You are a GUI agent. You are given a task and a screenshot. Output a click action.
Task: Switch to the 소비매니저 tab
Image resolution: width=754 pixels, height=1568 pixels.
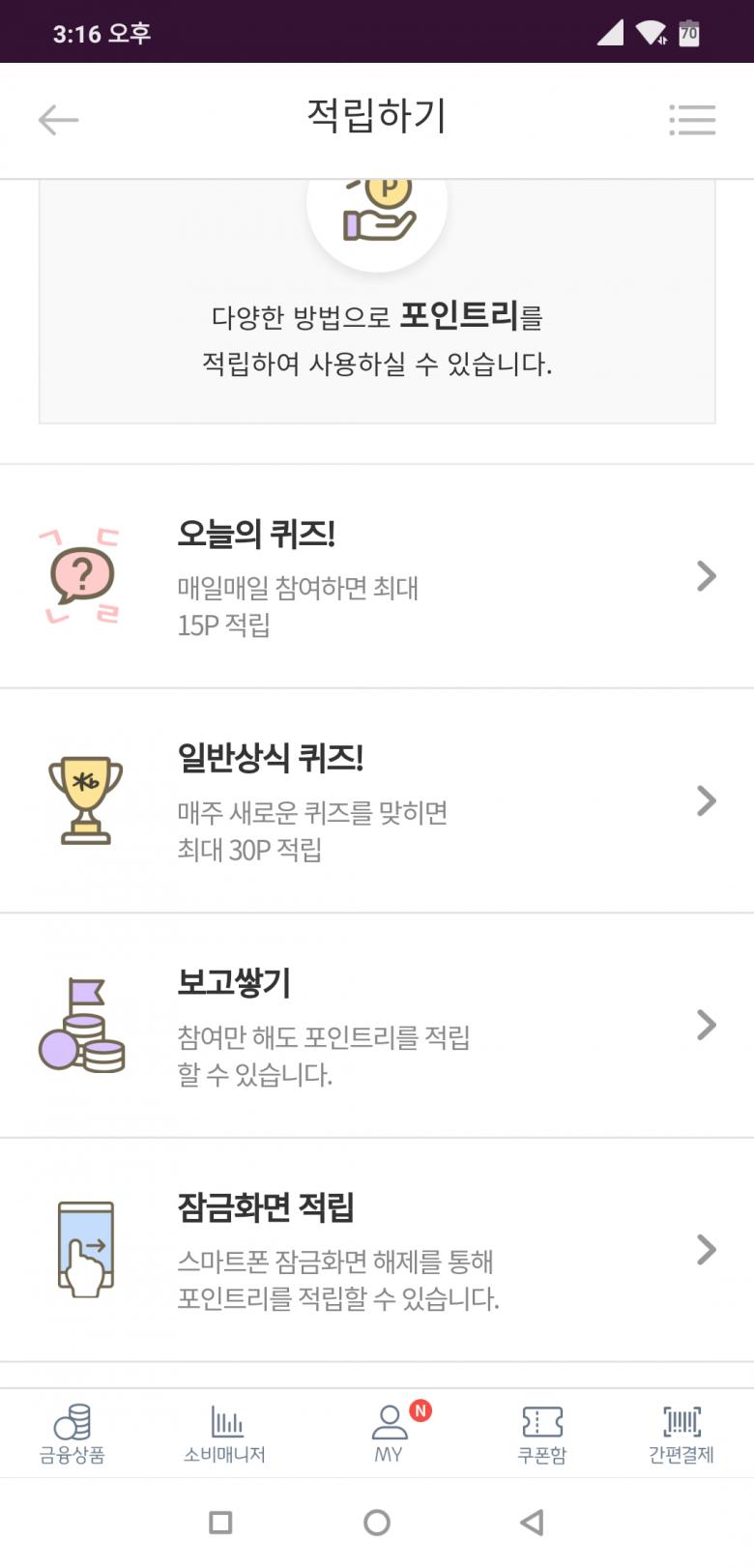coord(224,1434)
